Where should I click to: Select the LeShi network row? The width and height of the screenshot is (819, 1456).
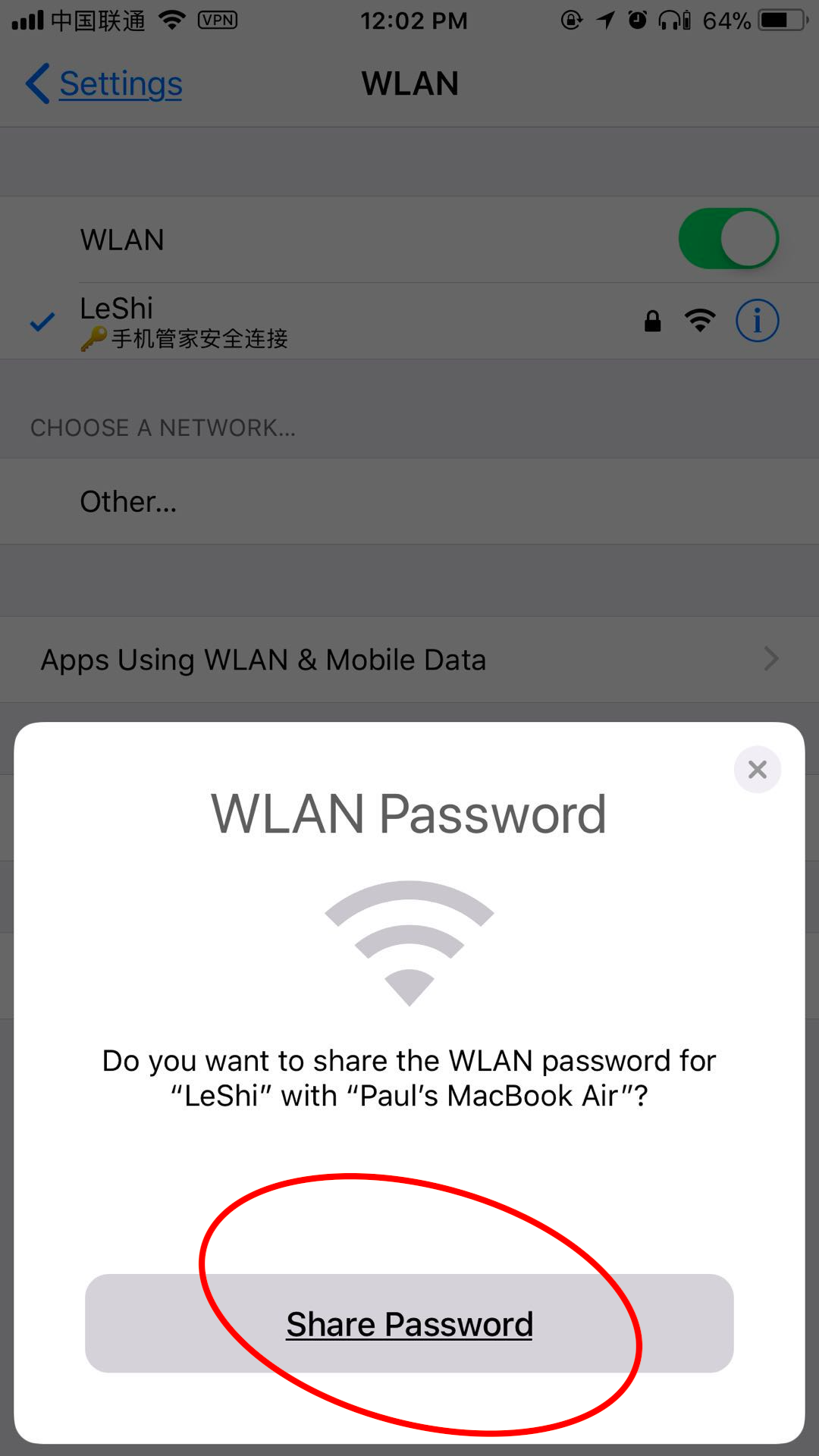pyautogui.click(x=303, y=321)
